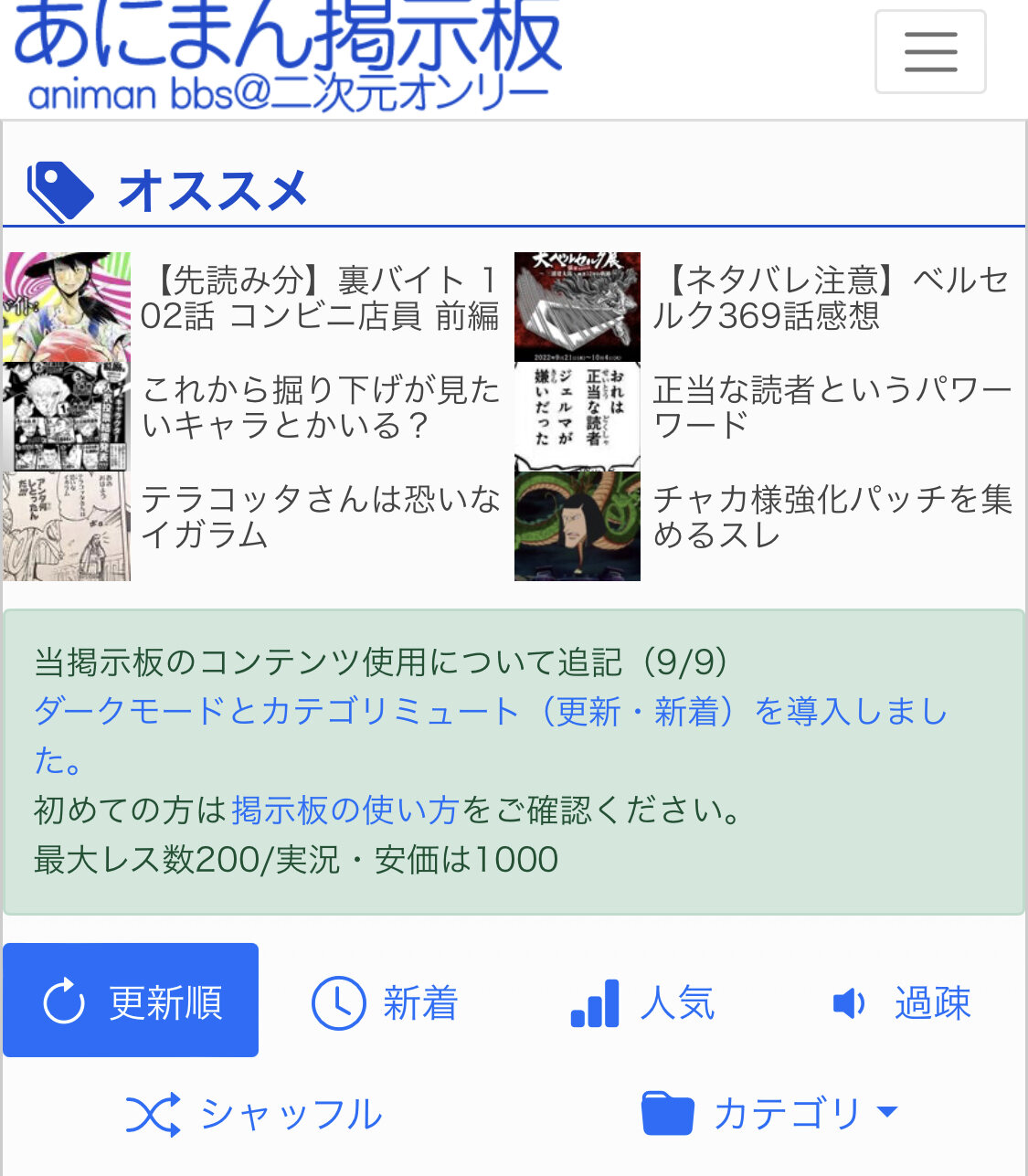Open the 裏バイト 102話 コンビニ店員 thread
The image size is (1028, 1176).
[320, 298]
